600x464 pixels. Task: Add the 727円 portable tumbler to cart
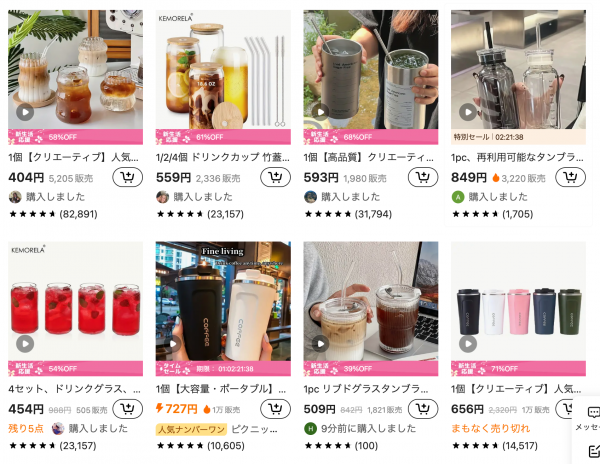tap(276, 409)
